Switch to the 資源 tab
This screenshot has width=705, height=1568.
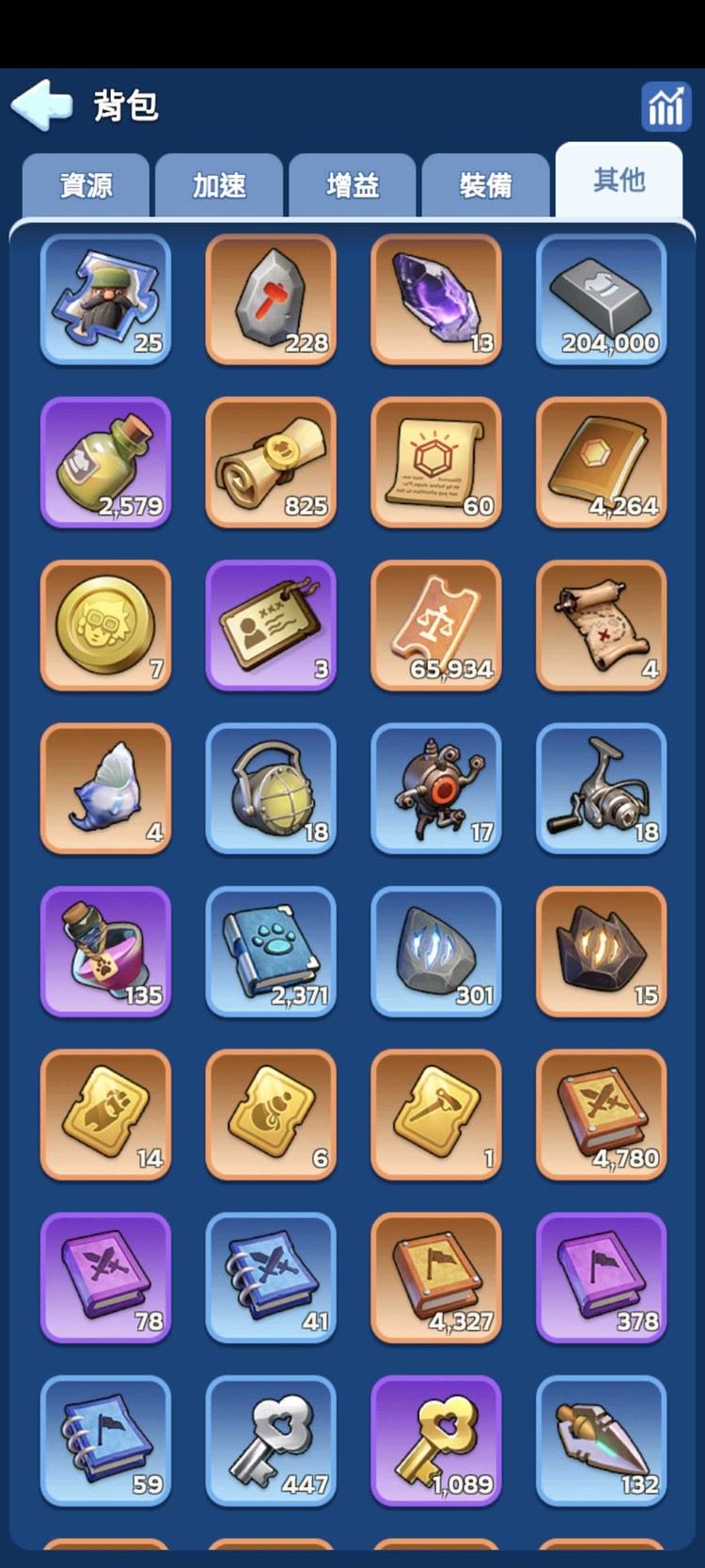[x=86, y=185]
